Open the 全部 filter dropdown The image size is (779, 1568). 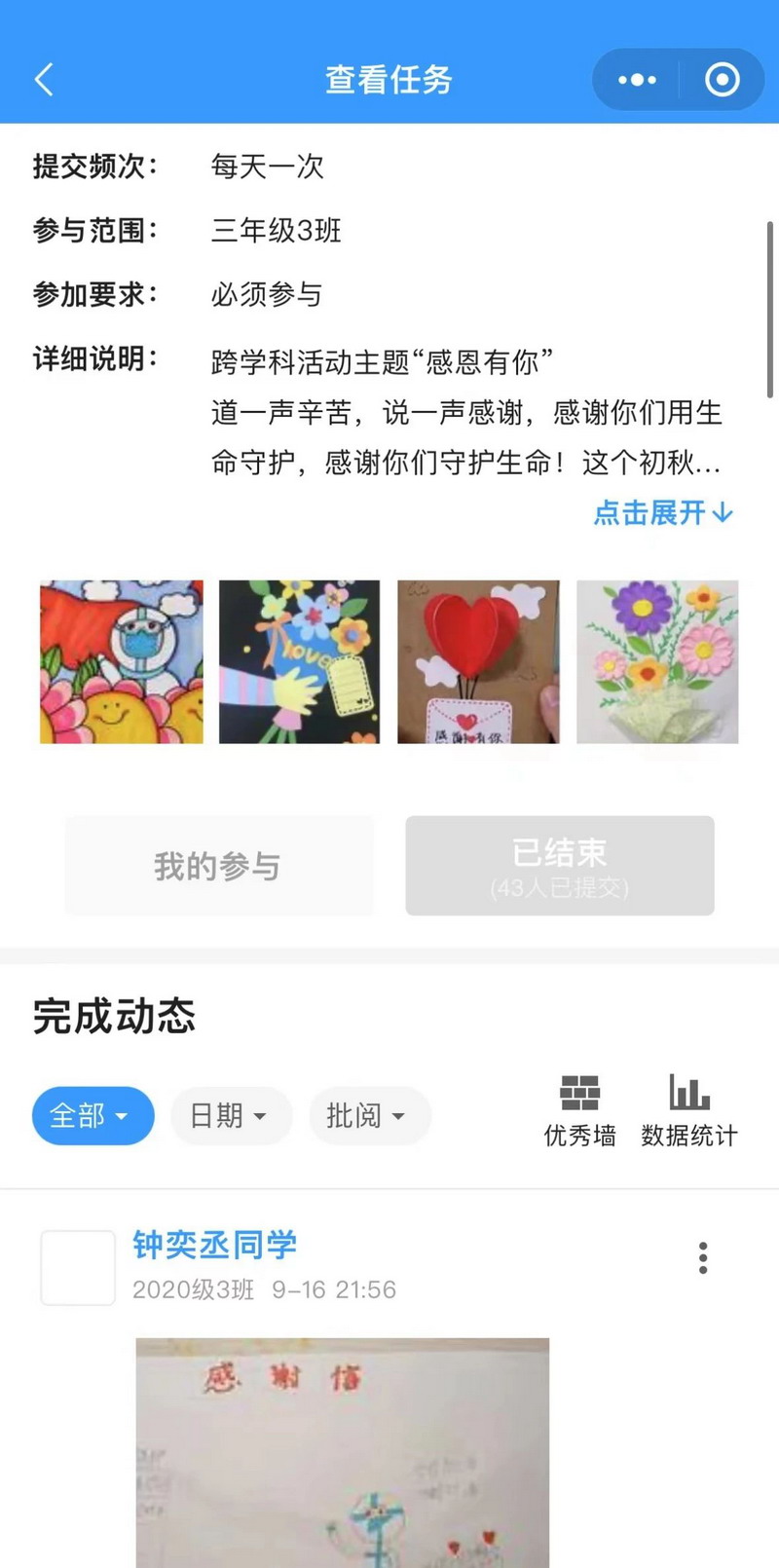(93, 1116)
